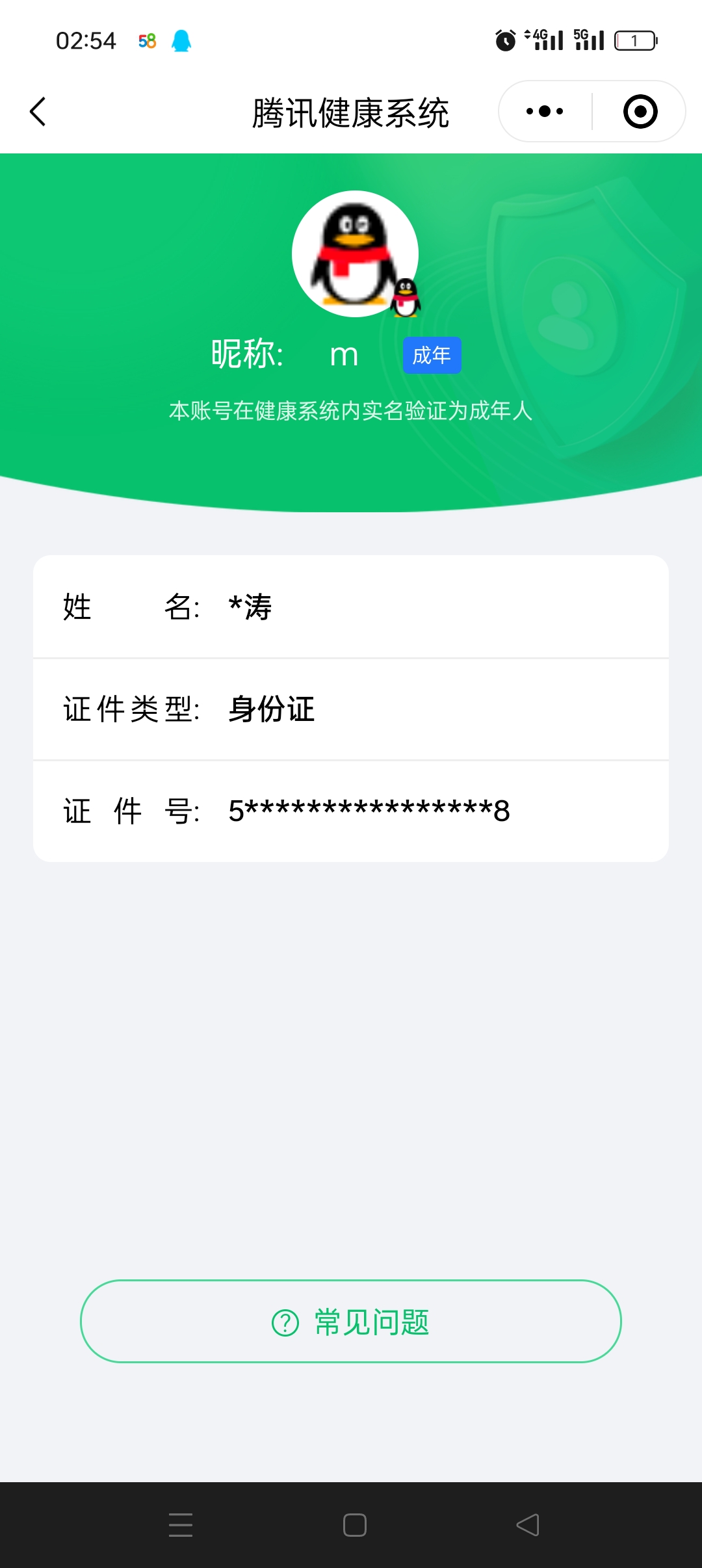Open the 常见问题 help button
Viewport: 702px width, 1568px height.
tap(351, 1321)
